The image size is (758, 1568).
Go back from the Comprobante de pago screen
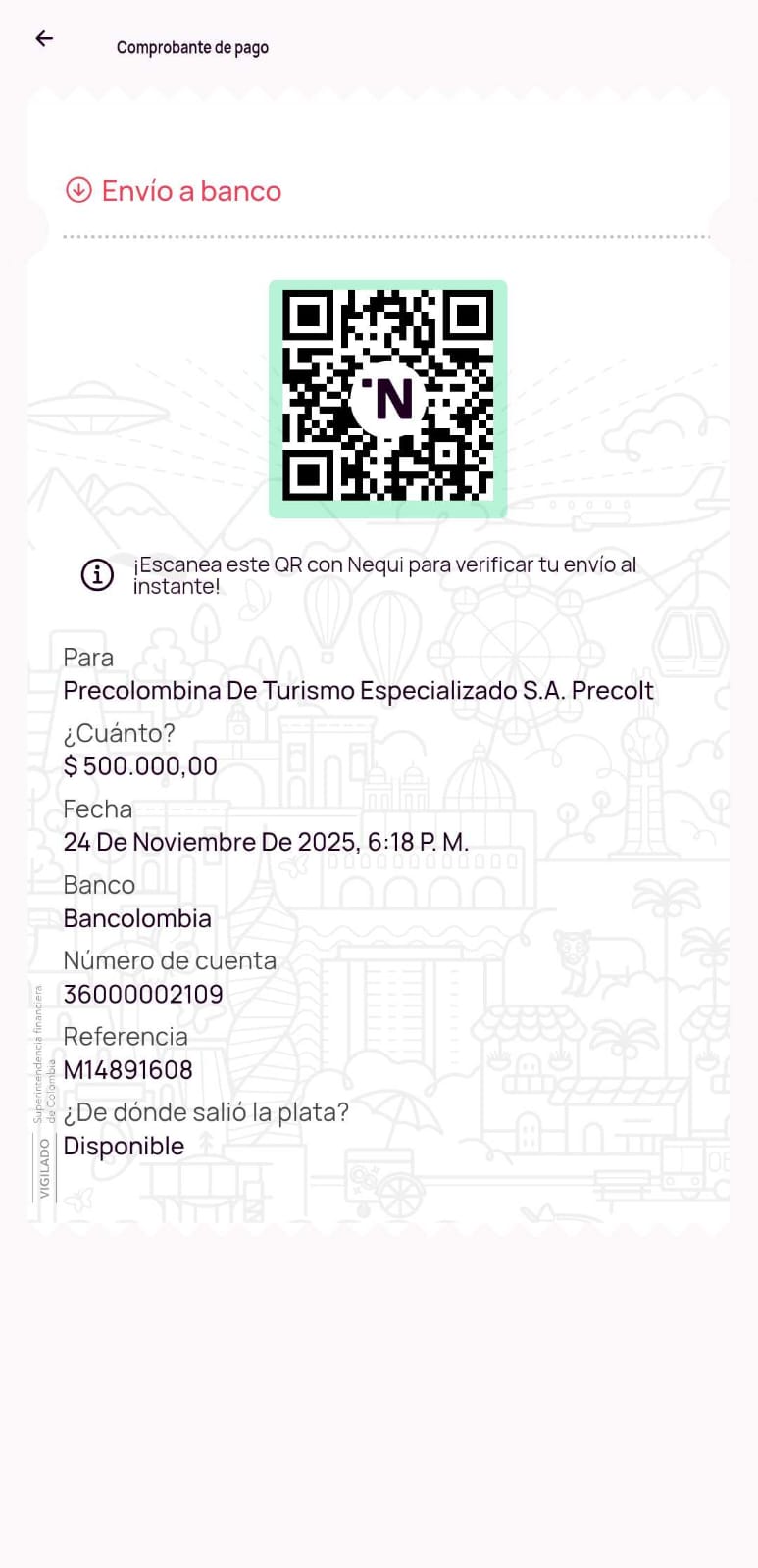[44, 39]
